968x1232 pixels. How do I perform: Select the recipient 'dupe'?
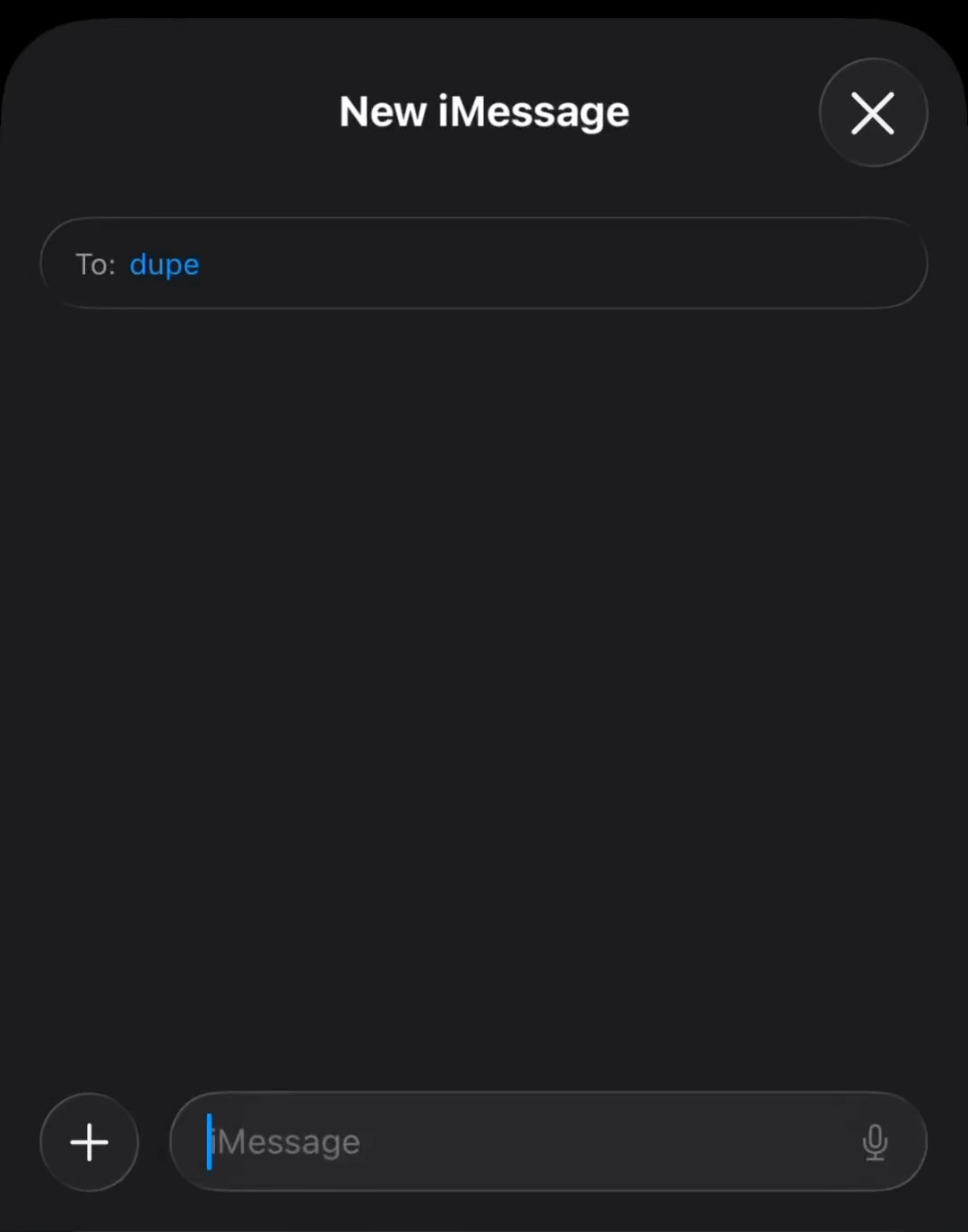pos(164,265)
